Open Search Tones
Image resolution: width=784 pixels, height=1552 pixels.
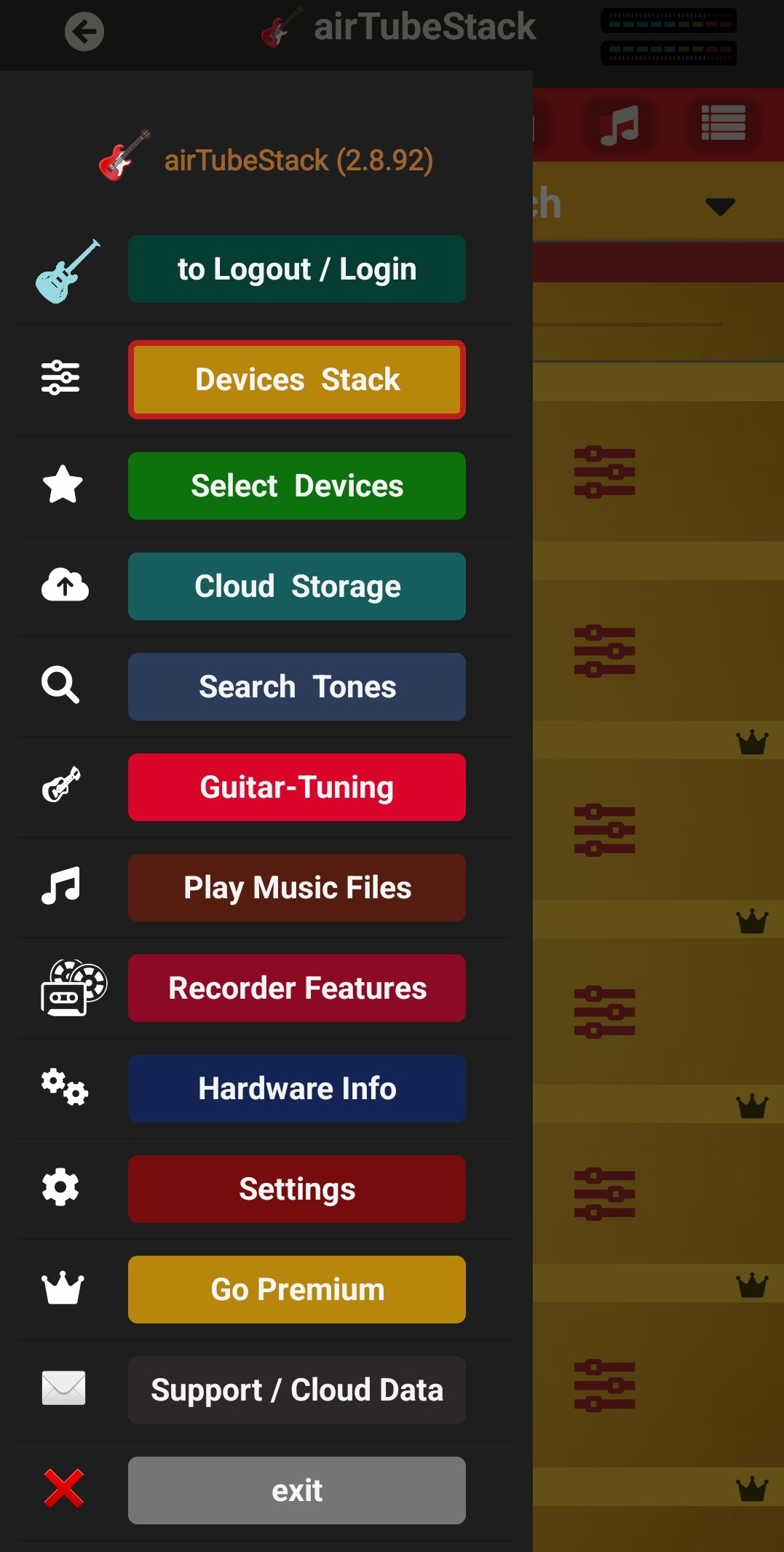tap(296, 686)
